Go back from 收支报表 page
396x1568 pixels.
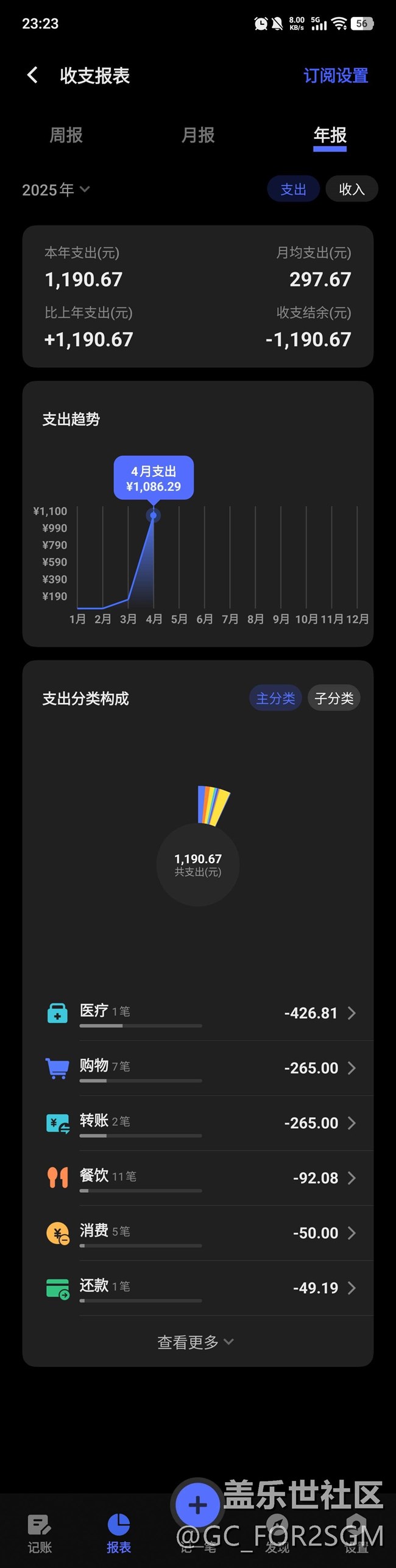33,76
